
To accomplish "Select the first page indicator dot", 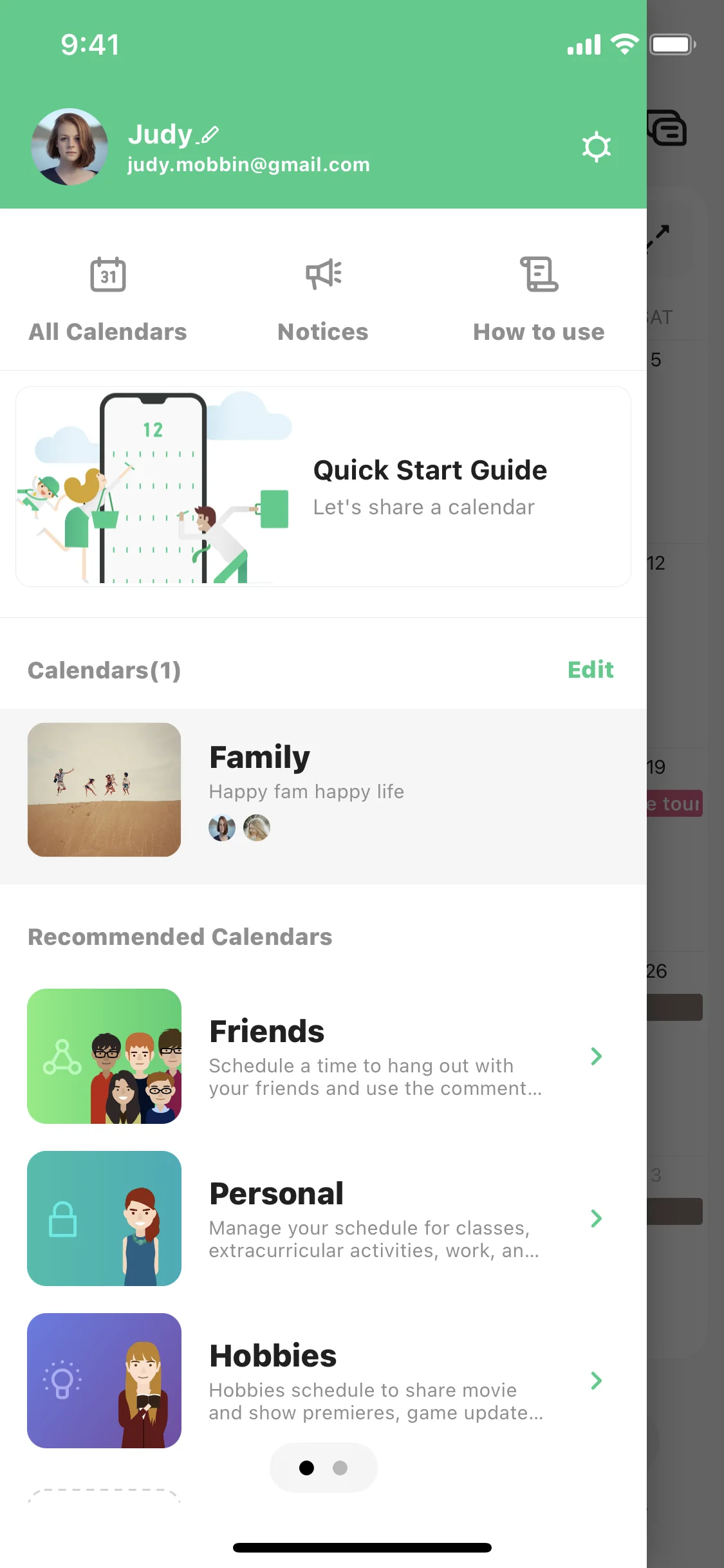I will pos(306,1468).
